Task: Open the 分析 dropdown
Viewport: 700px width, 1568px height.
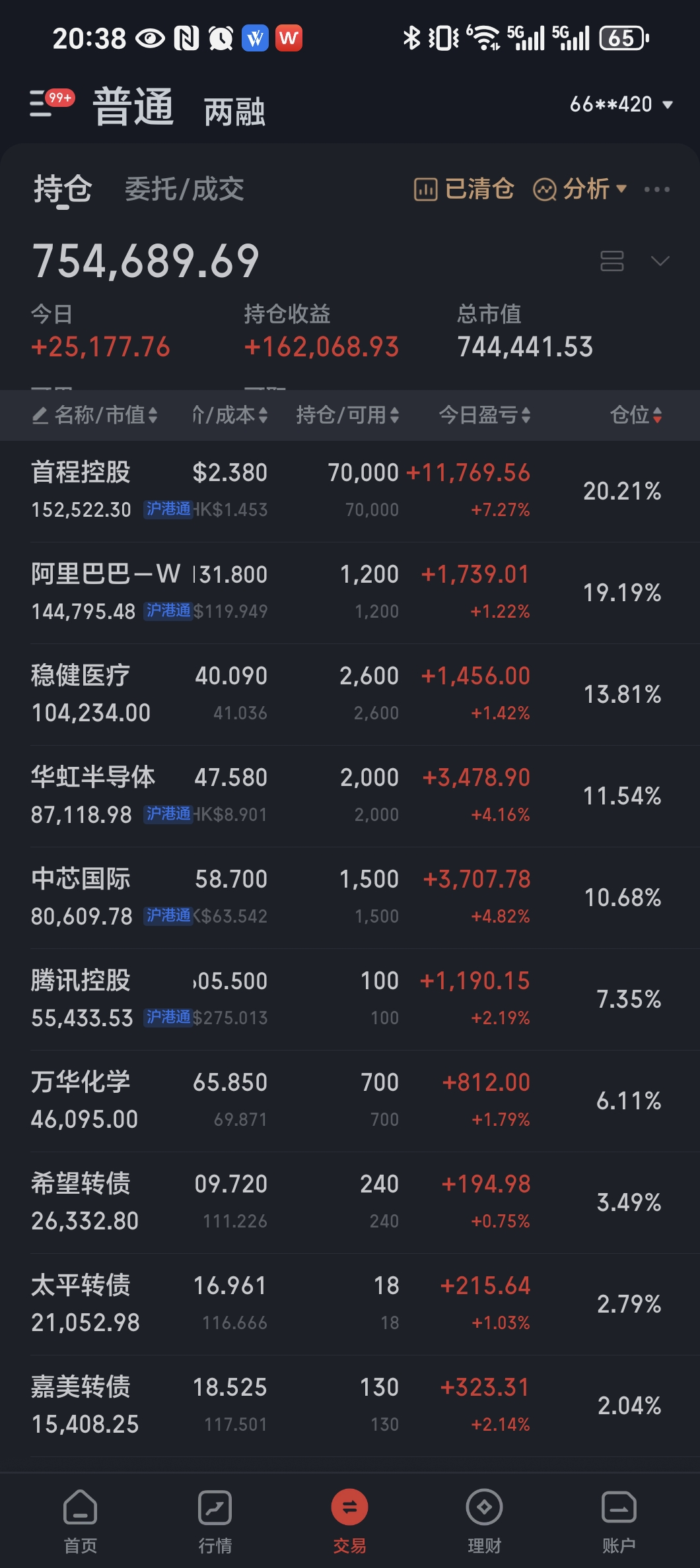Action: 580,189
